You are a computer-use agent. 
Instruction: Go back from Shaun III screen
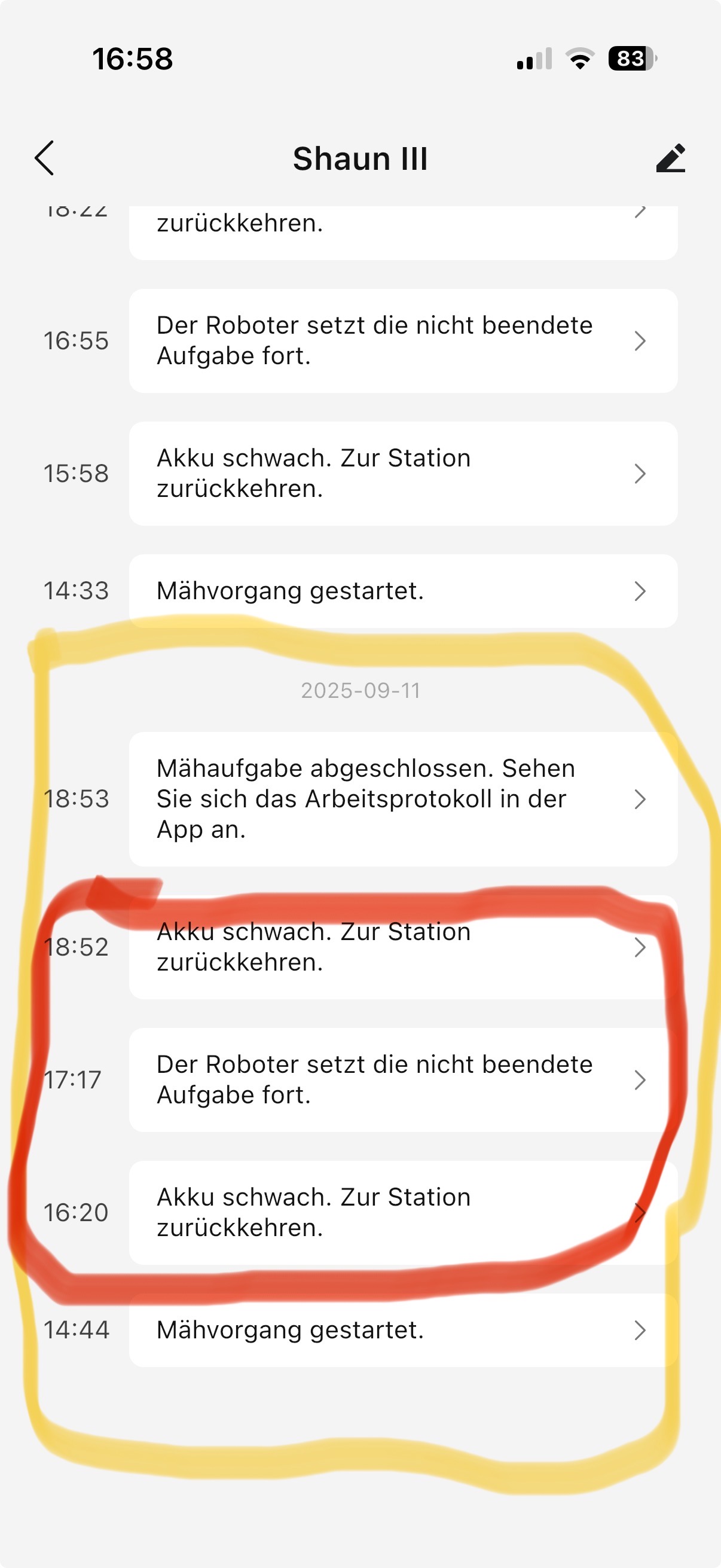click(44, 158)
